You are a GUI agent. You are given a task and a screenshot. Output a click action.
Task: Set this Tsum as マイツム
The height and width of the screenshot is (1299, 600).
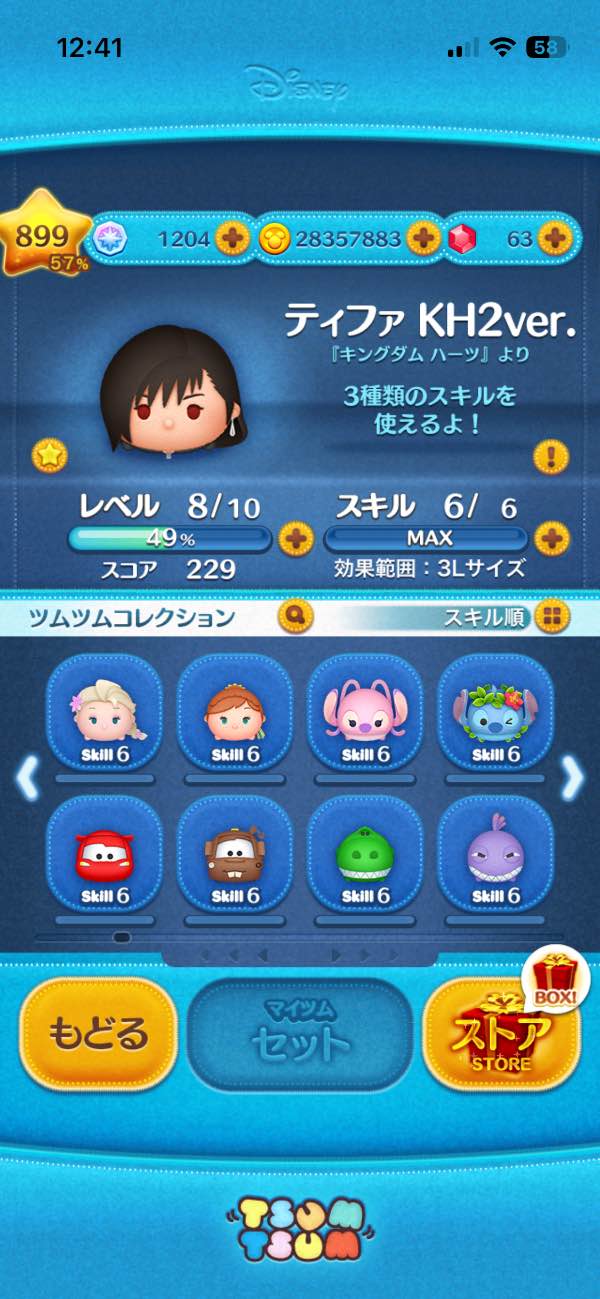pos(300,1035)
